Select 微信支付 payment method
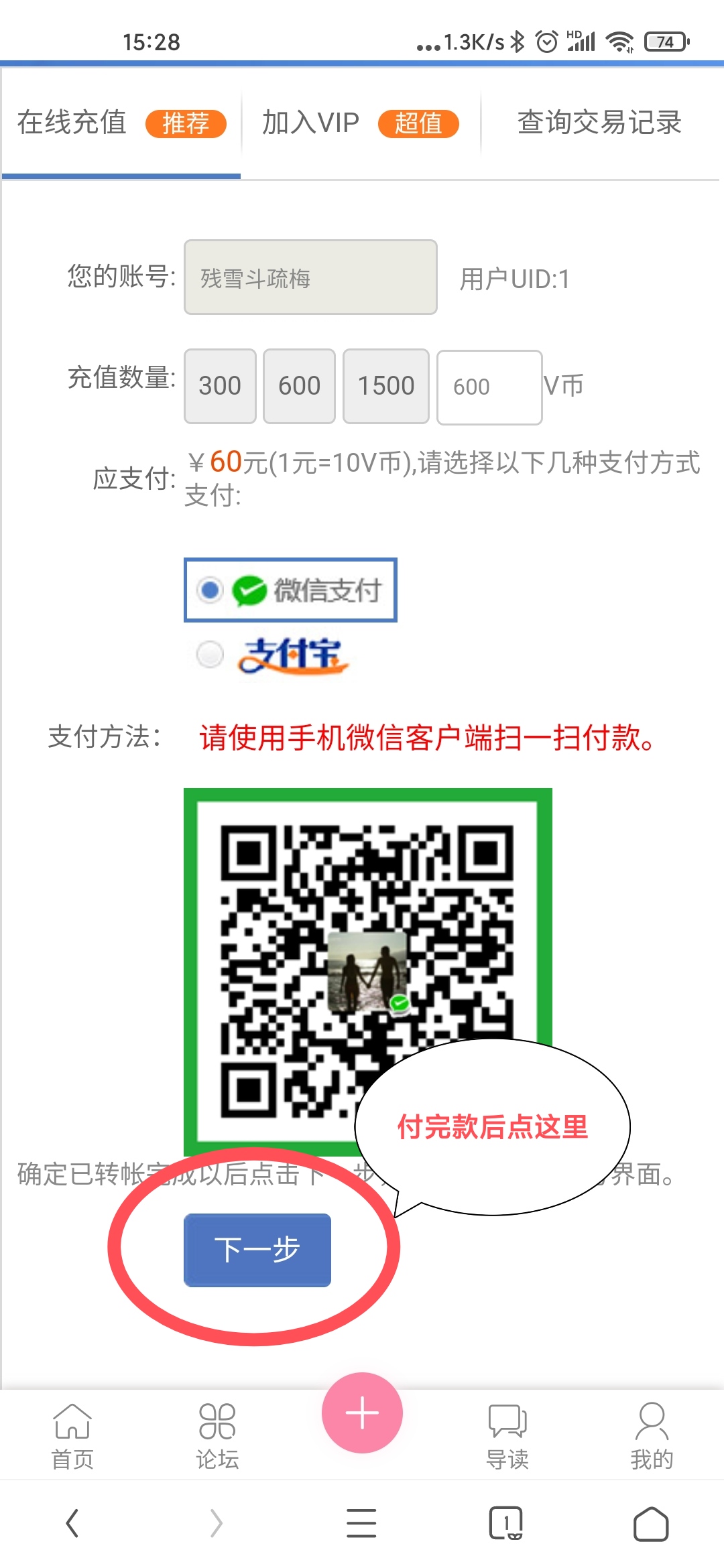This screenshot has height=1568, width=724. coord(290,590)
